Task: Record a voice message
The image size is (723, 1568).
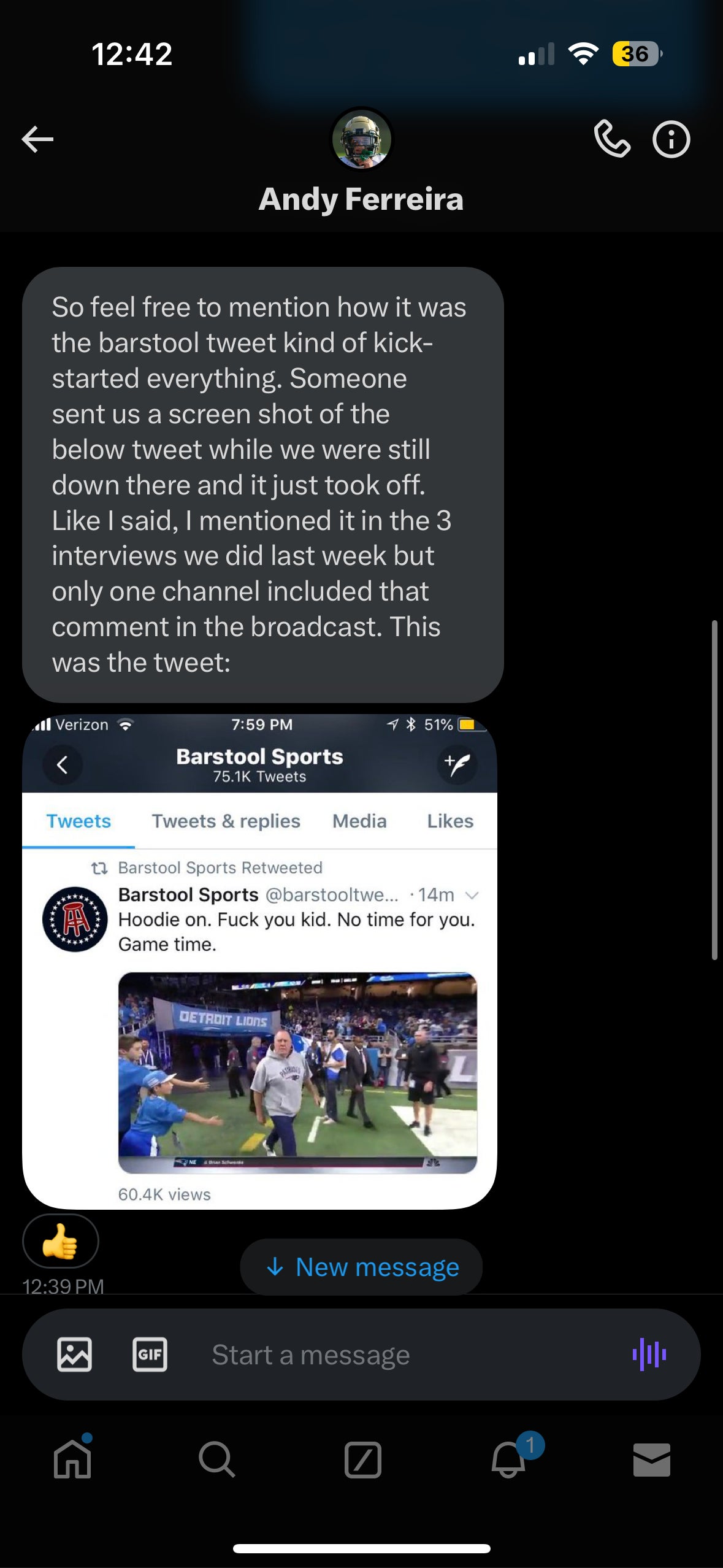Action: tap(649, 1355)
